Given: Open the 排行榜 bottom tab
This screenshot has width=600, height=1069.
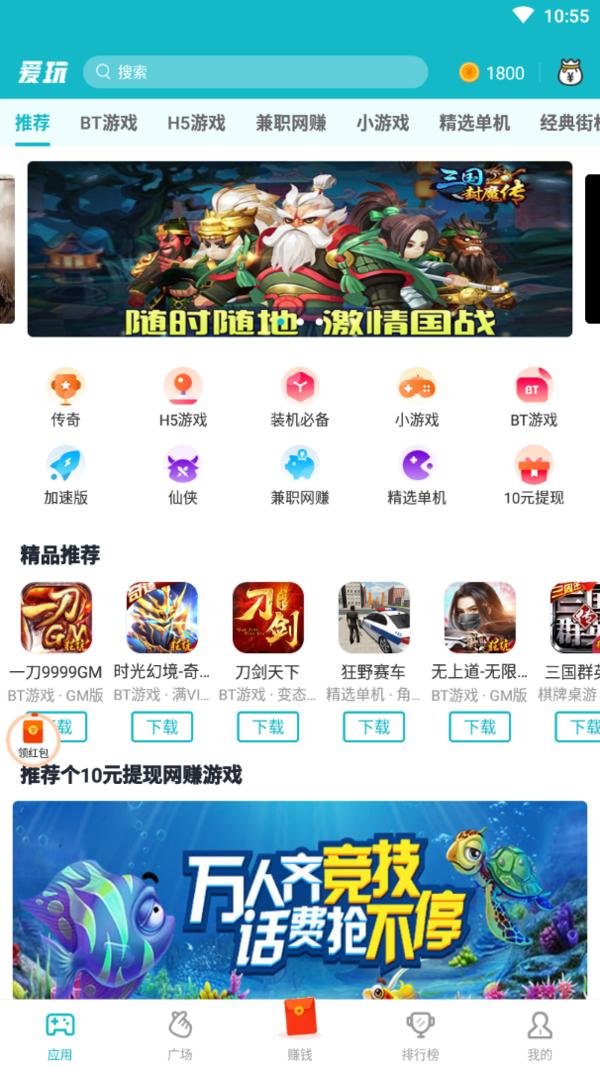Looking at the screenshot, I should tap(420, 1034).
